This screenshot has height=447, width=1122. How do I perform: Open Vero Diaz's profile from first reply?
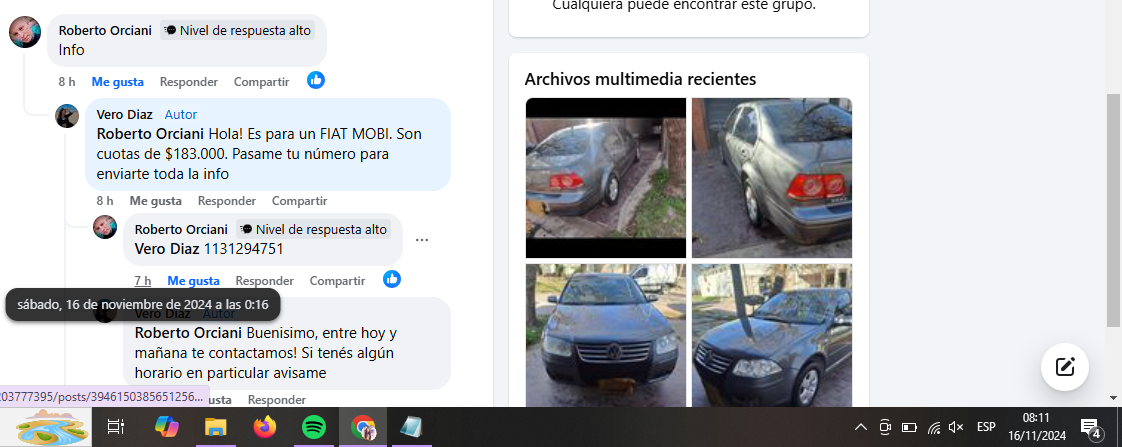(124, 114)
